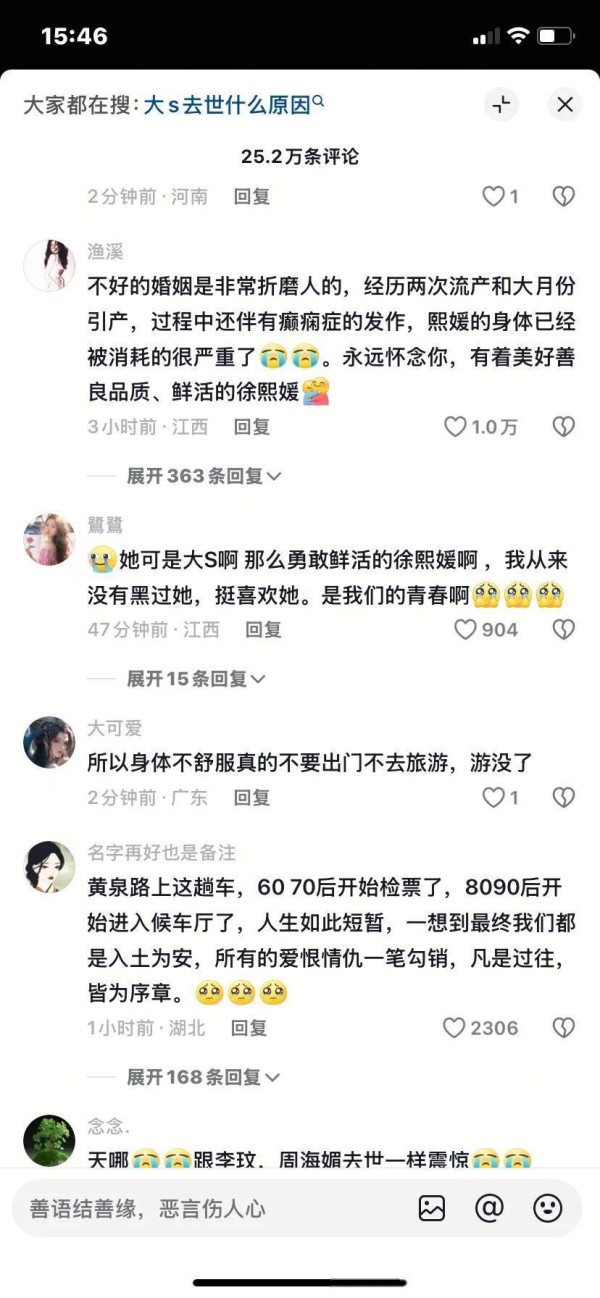Close the comments panel
The height and width of the screenshot is (1298, 600).
[564, 104]
